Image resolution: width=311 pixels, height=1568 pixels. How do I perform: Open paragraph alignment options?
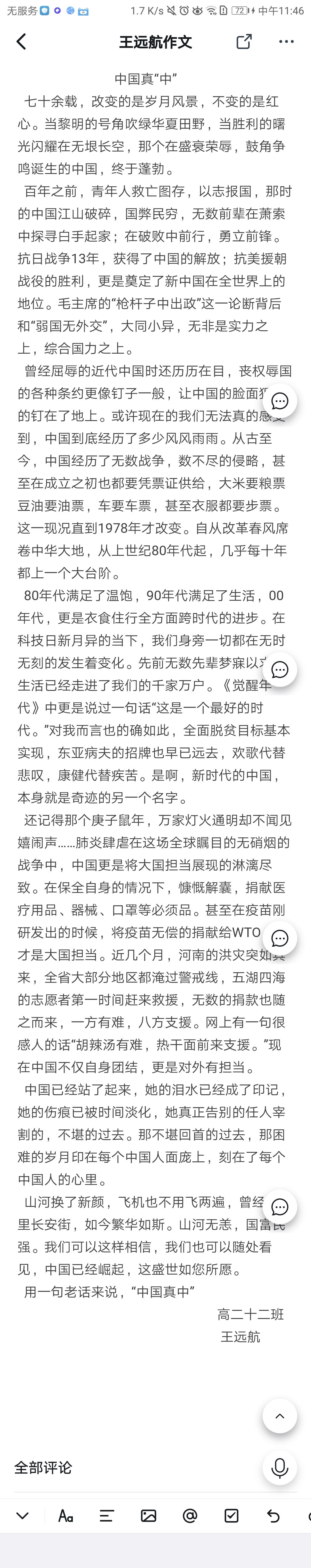[107, 1516]
